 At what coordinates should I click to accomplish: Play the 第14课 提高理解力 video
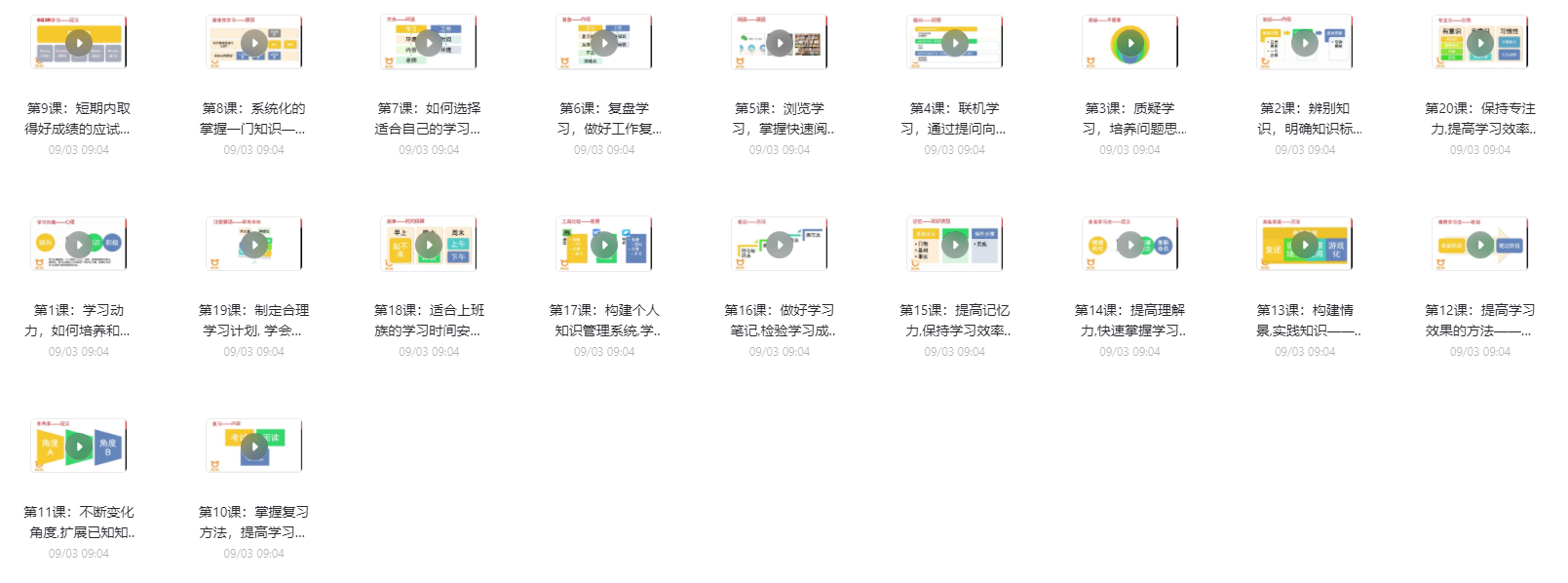1129,245
